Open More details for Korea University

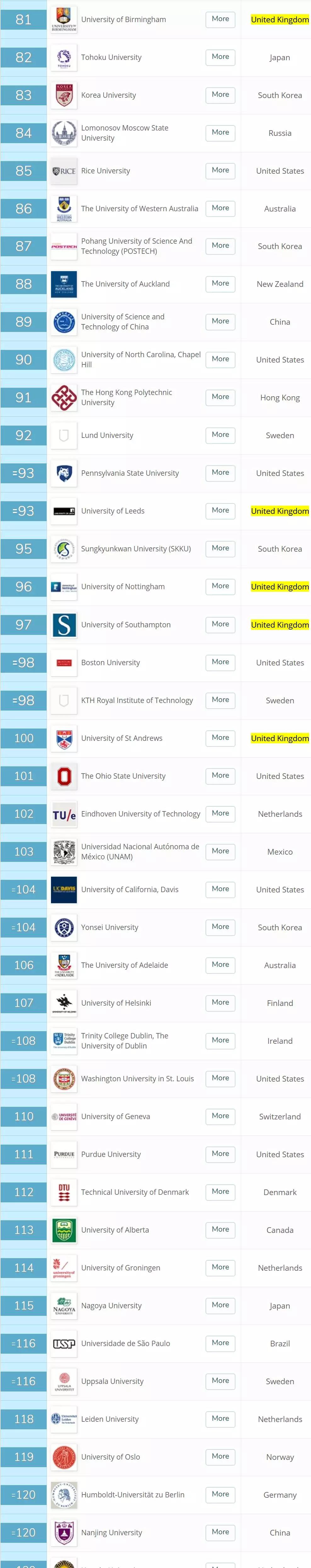[x=220, y=95]
